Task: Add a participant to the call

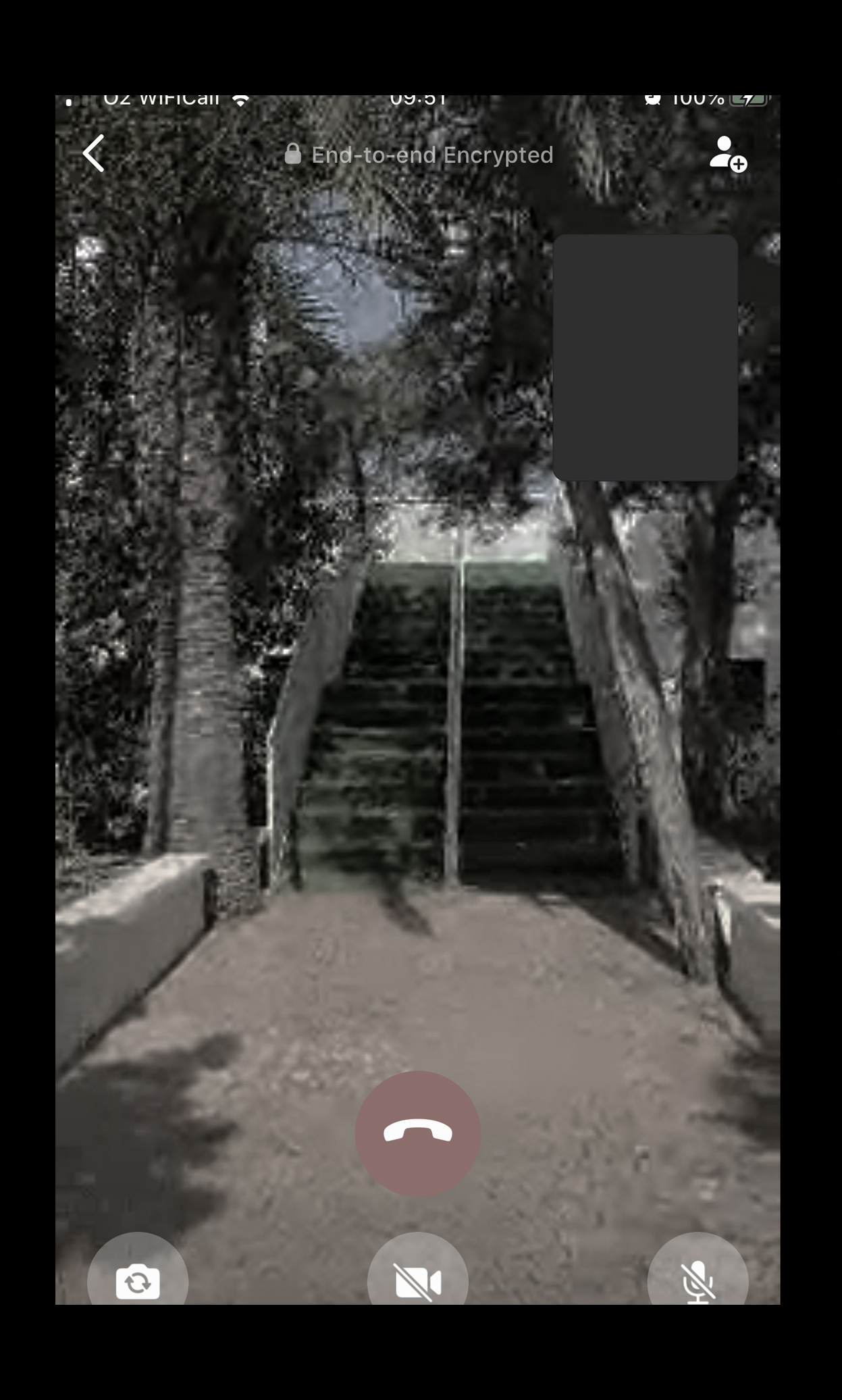Action: pyautogui.click(x=727, y=154)
